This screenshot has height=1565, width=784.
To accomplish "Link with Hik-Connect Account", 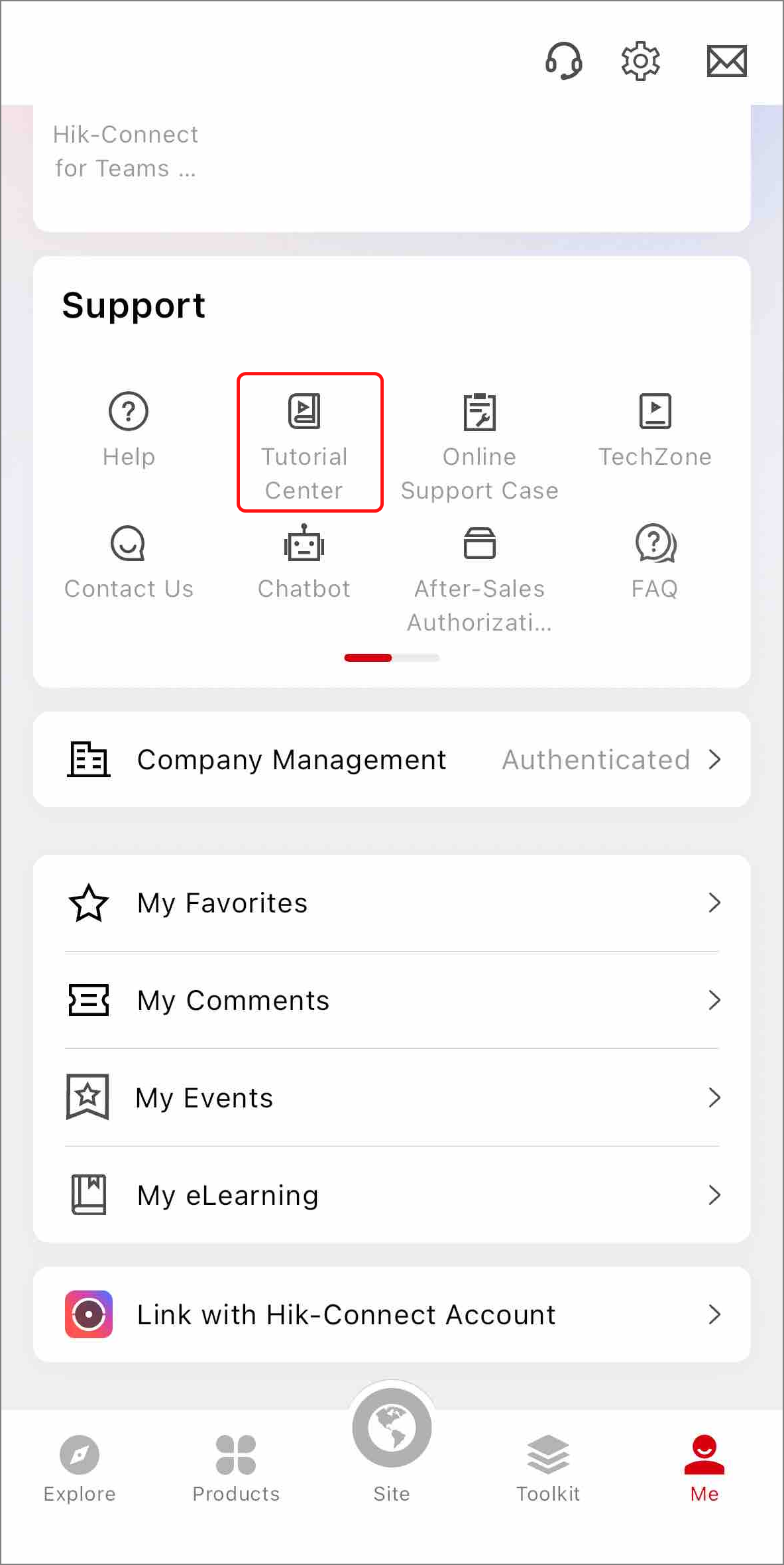I will click(x=392, y=1314).
